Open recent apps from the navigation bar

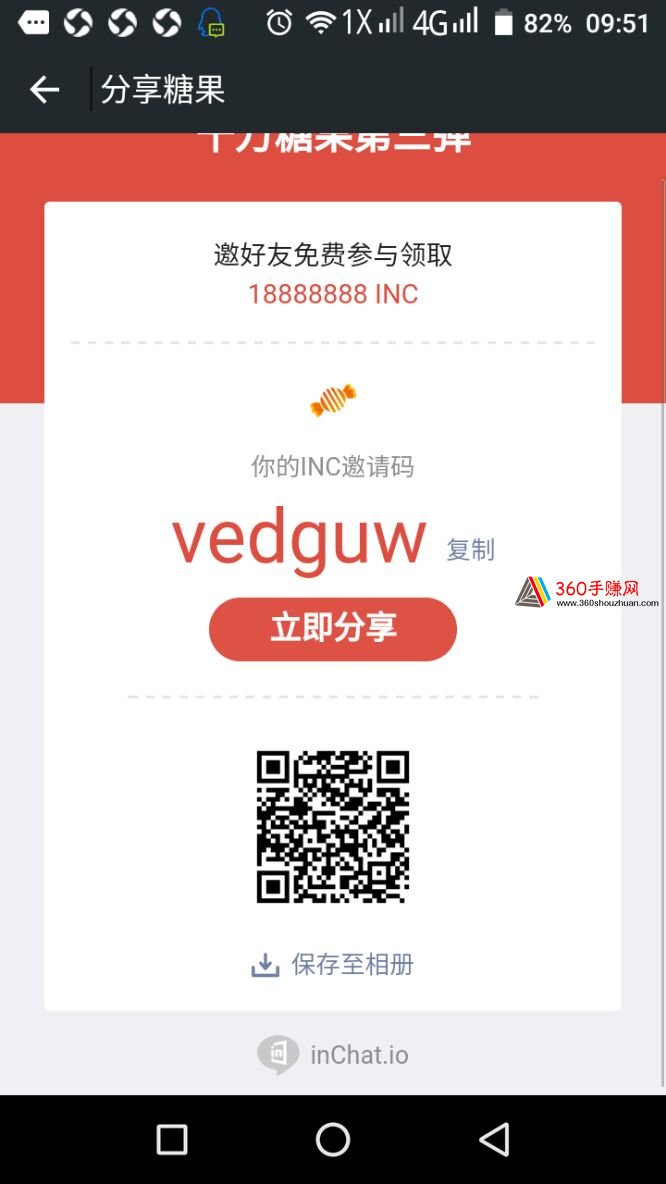(x=171, y=1139)
